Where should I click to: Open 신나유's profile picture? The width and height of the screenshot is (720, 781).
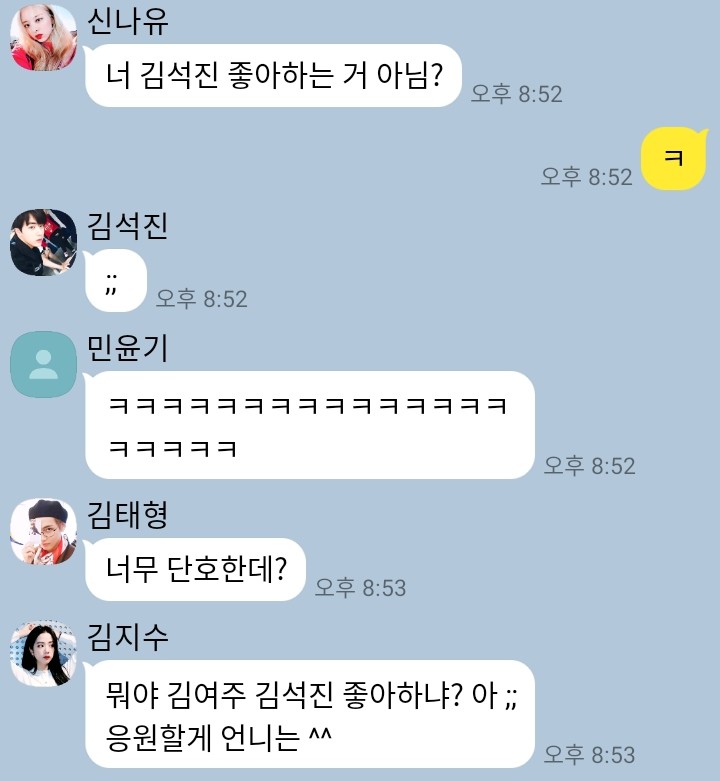point(43,38)
